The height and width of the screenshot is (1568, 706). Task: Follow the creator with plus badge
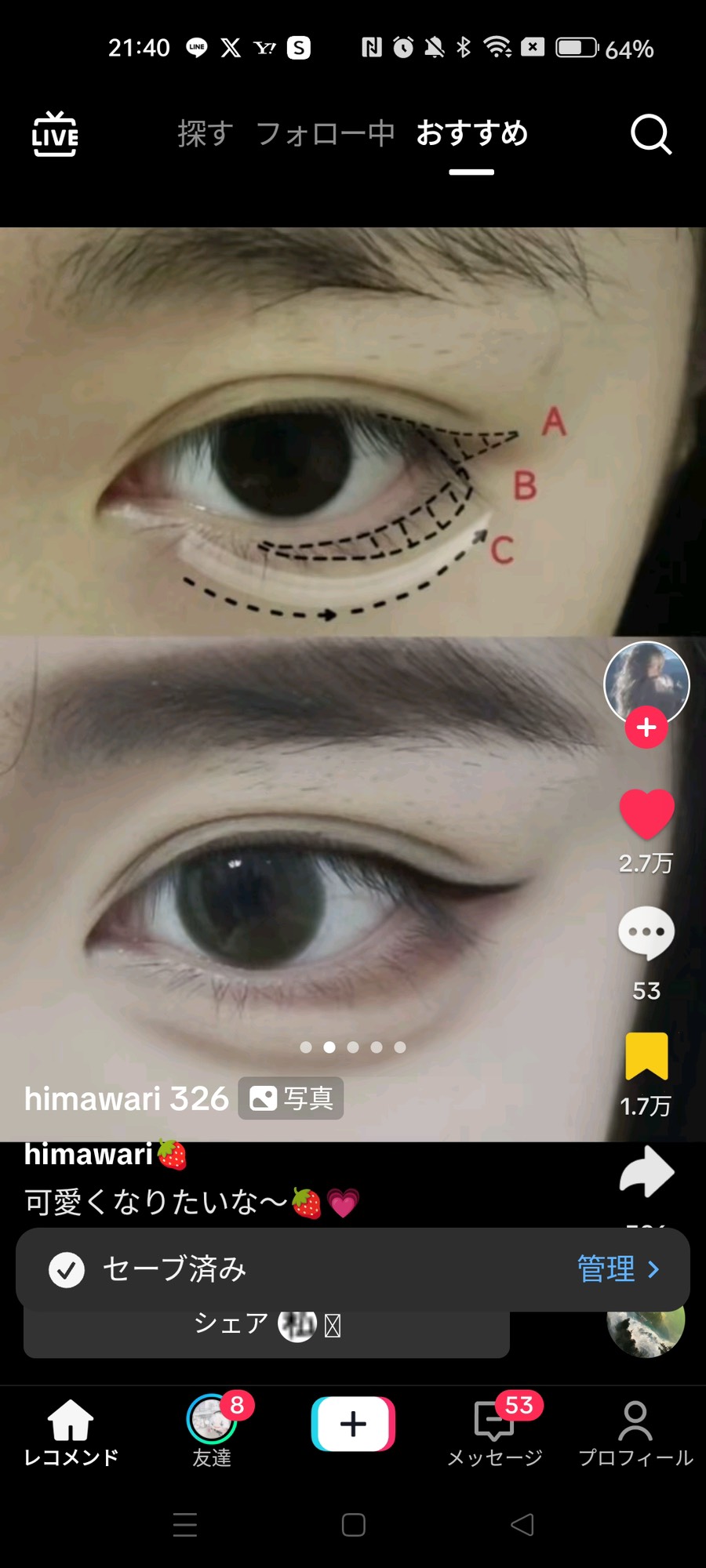[646, 728]
